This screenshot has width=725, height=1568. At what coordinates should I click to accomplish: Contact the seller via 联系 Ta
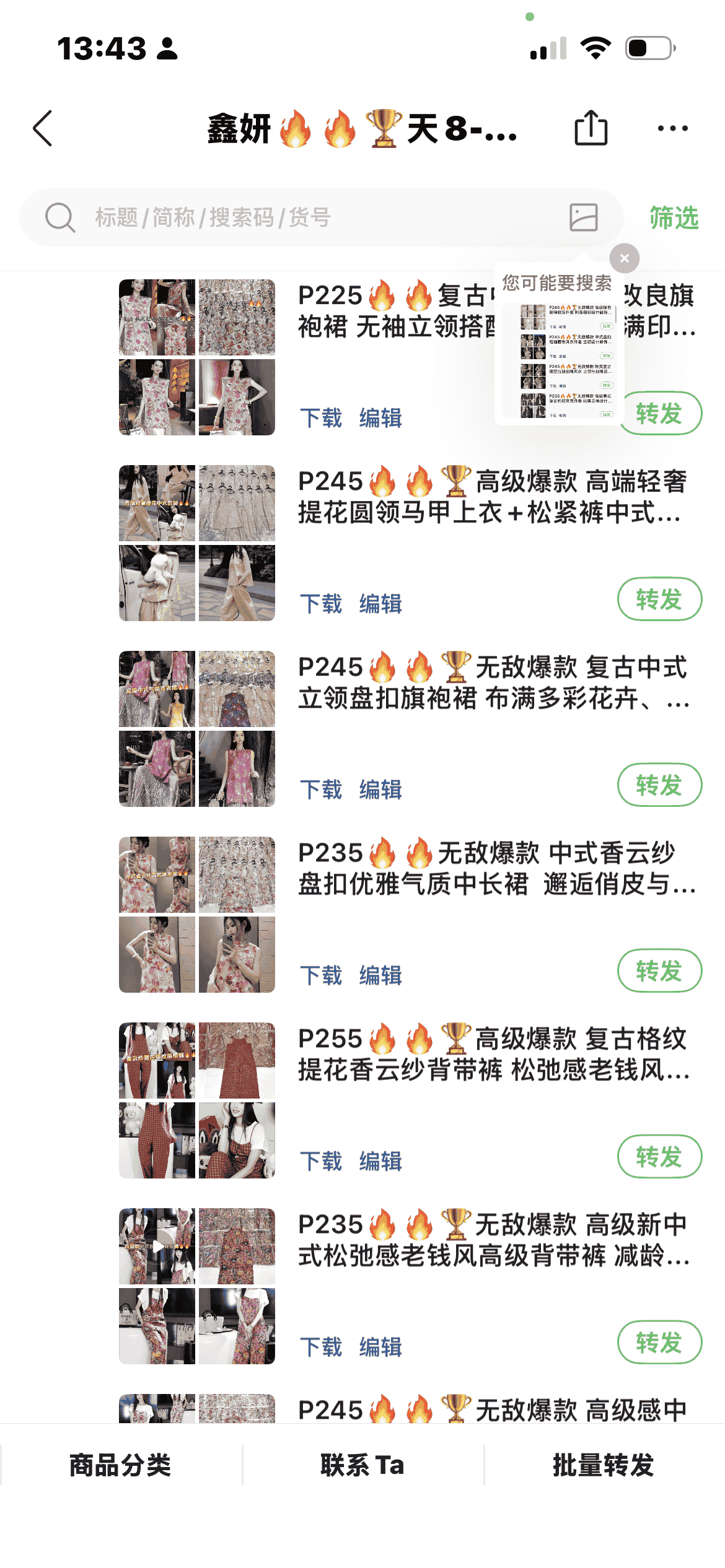(362, 1465)
